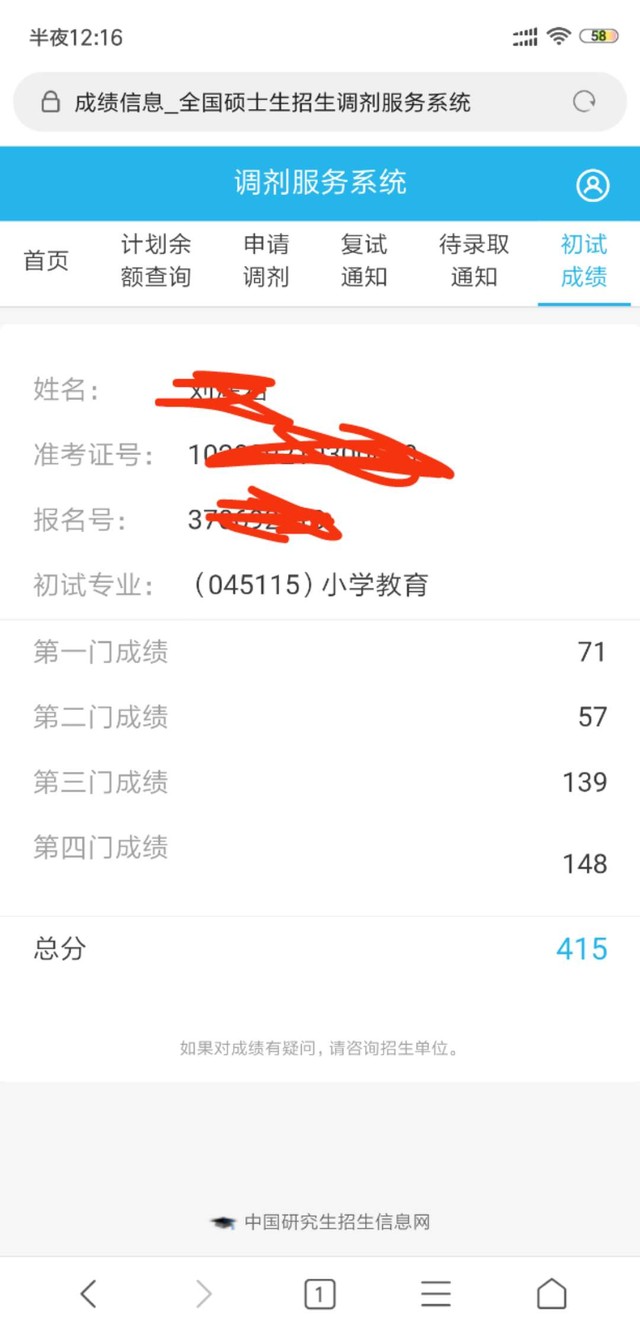This screenshot has height=1332, width=640.
Task: Go back using the browser back arrow
Action: 88,1294
